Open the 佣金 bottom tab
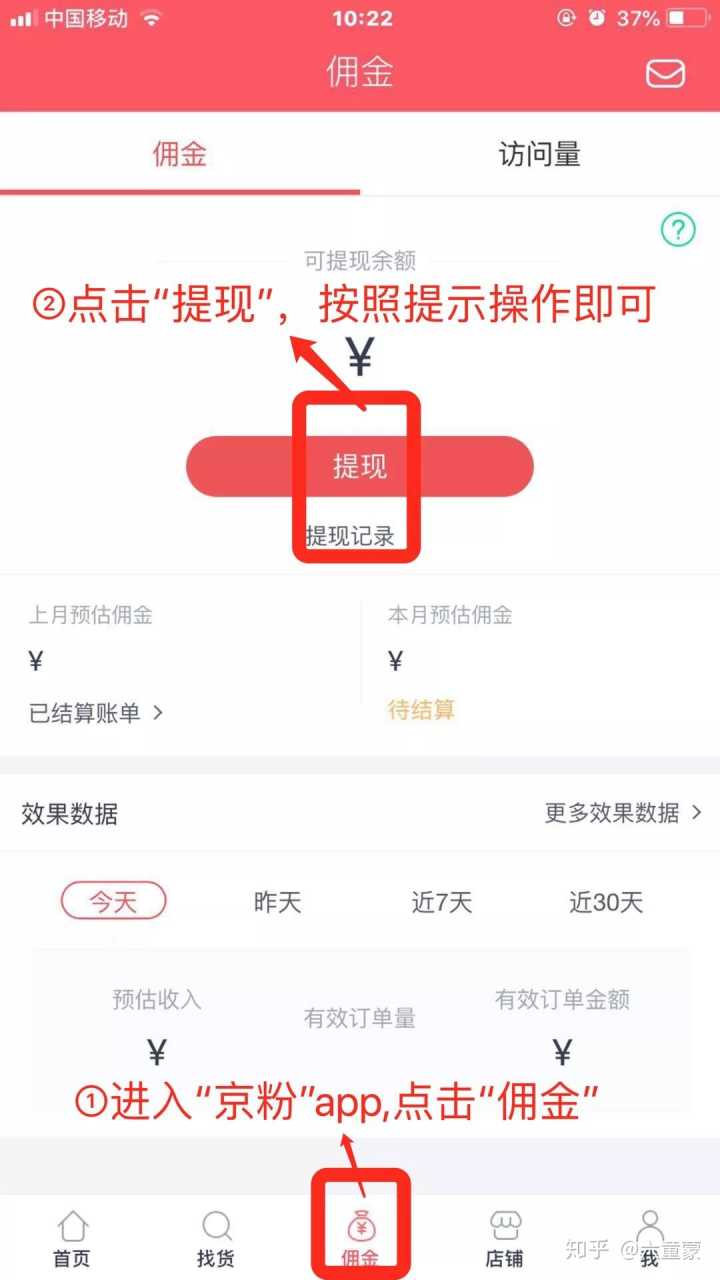Viewport: 720px width, 1280px height. [360, 1237]
